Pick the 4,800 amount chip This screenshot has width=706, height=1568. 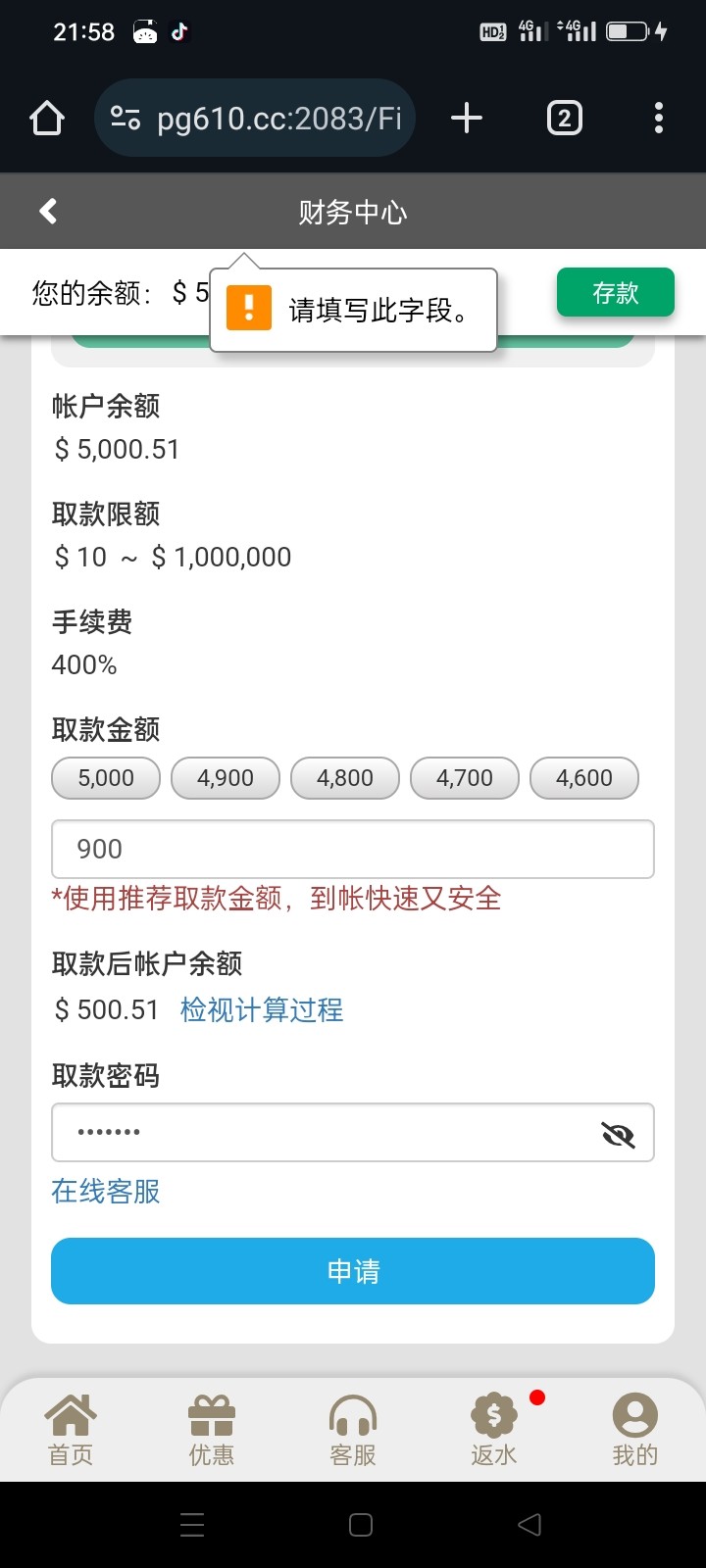[345, 778]
